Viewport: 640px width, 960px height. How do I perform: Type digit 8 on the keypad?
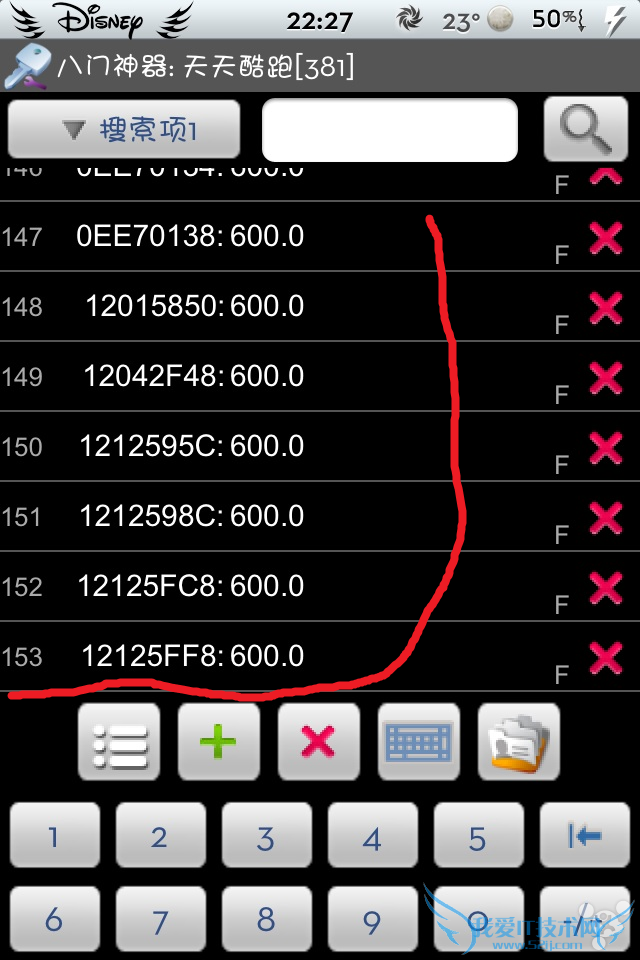265,920
